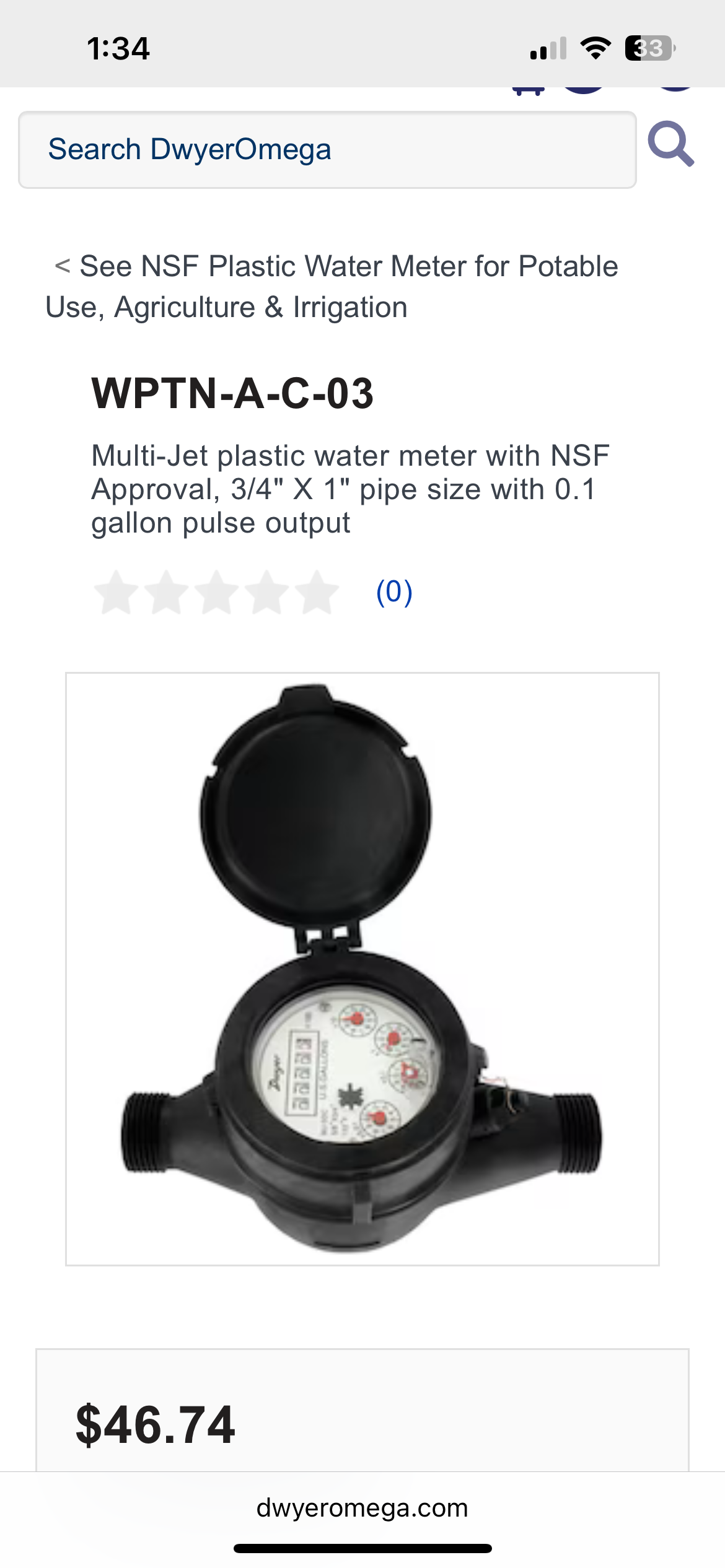Tap the dwyeromega.com address bar
Image resolution: width=725 pixels, height=1568 pixels.
(362, 1508)
